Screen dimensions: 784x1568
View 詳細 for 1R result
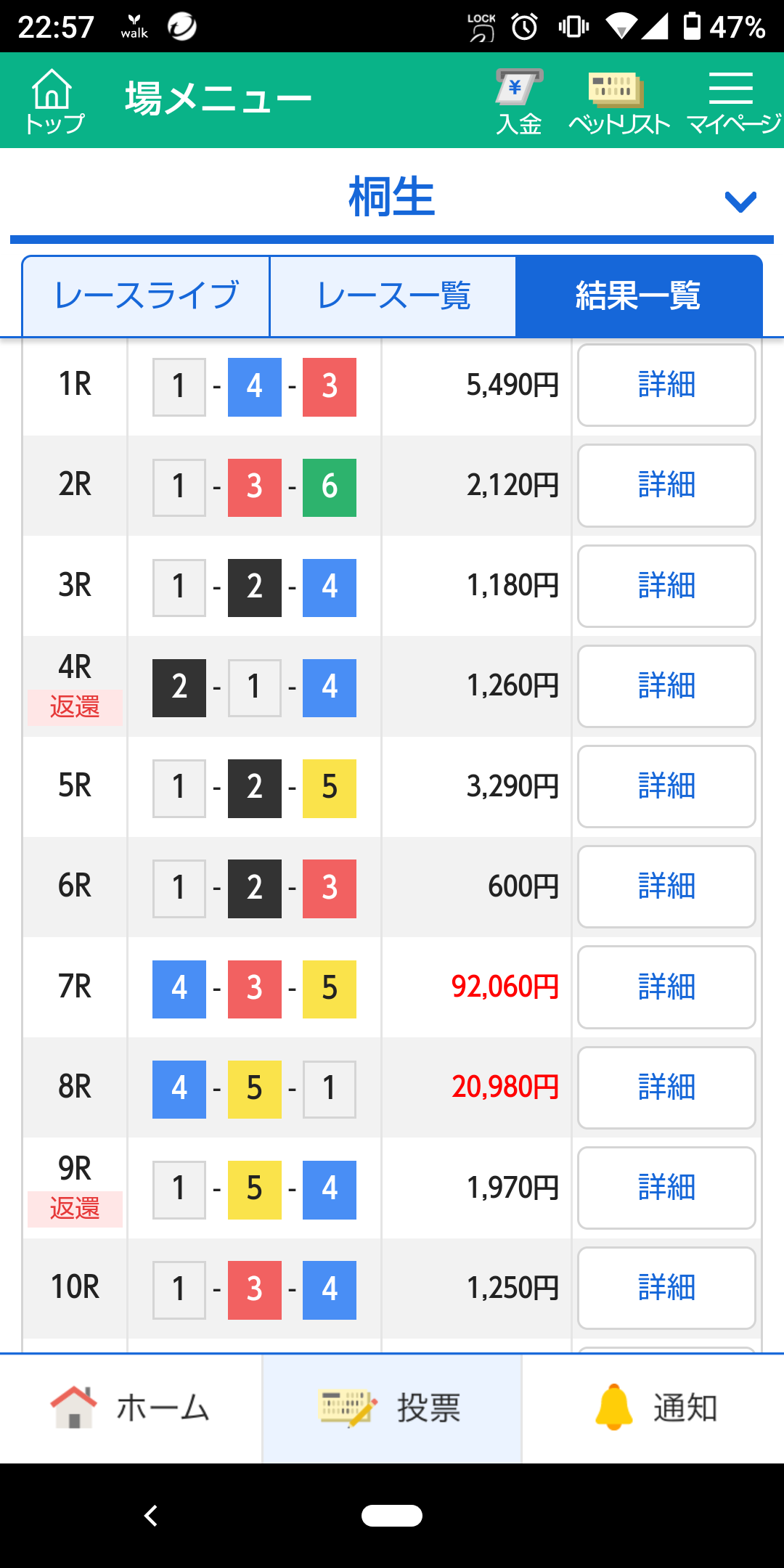(666, 385)
